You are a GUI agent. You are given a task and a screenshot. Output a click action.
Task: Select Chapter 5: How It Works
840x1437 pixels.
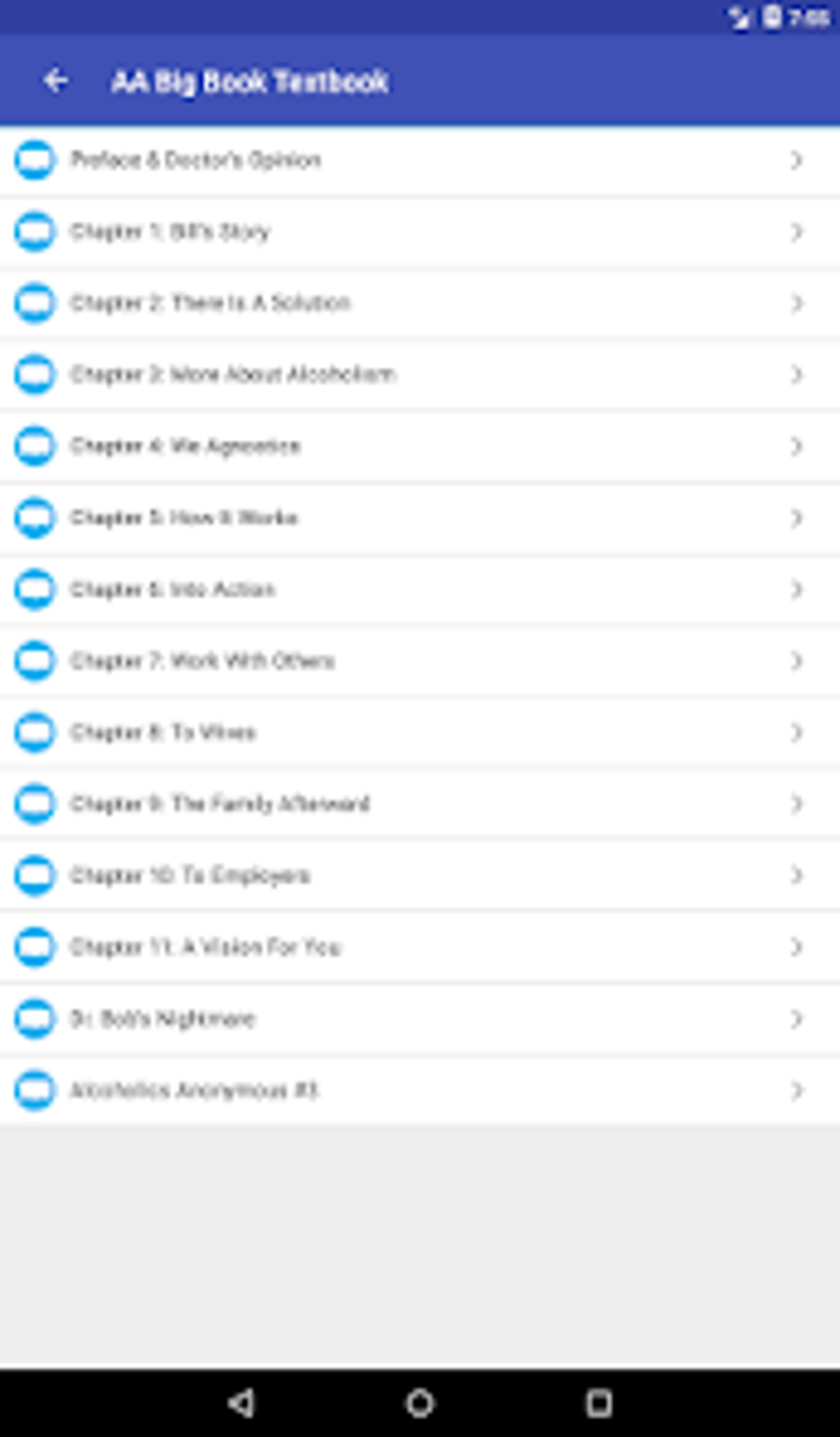point(420,518)
